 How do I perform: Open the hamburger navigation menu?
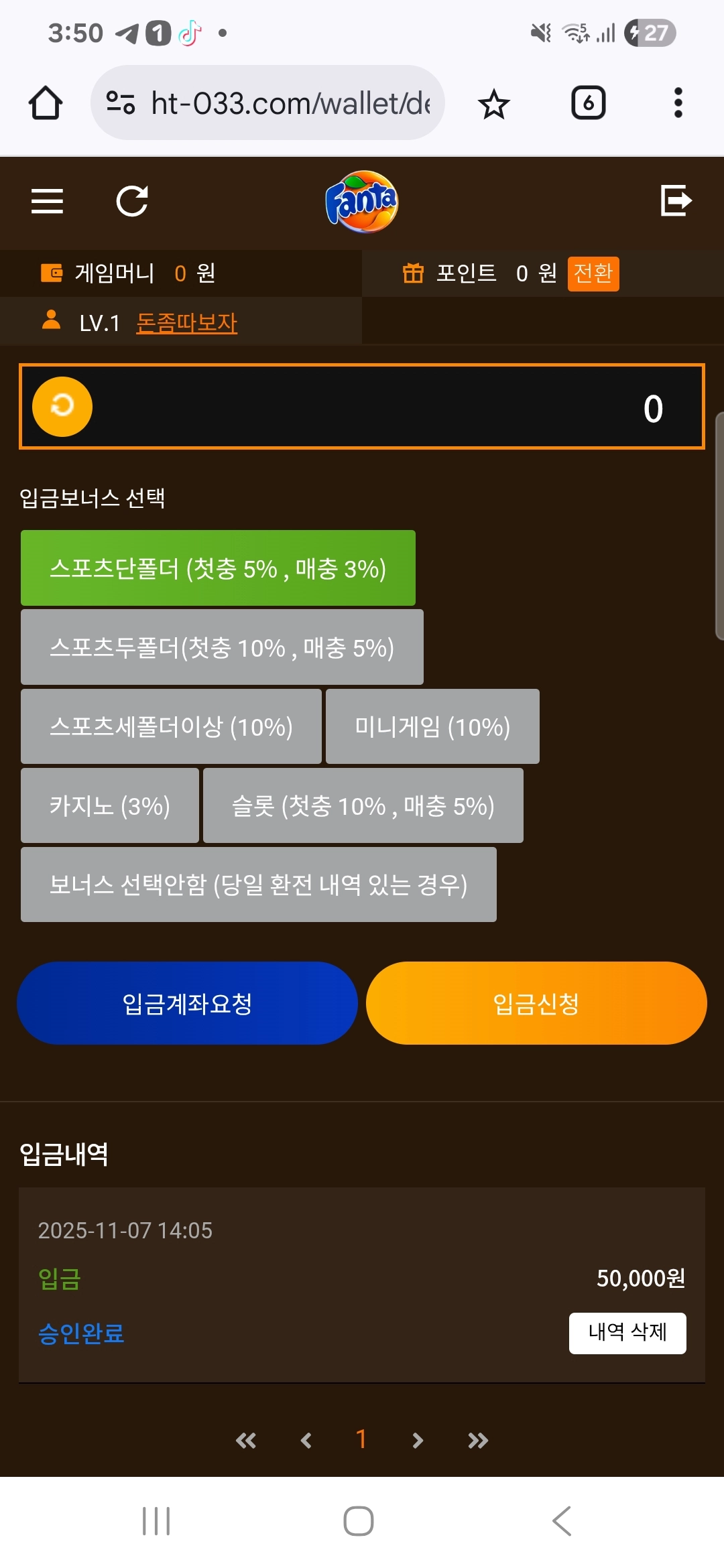point(47,201)
